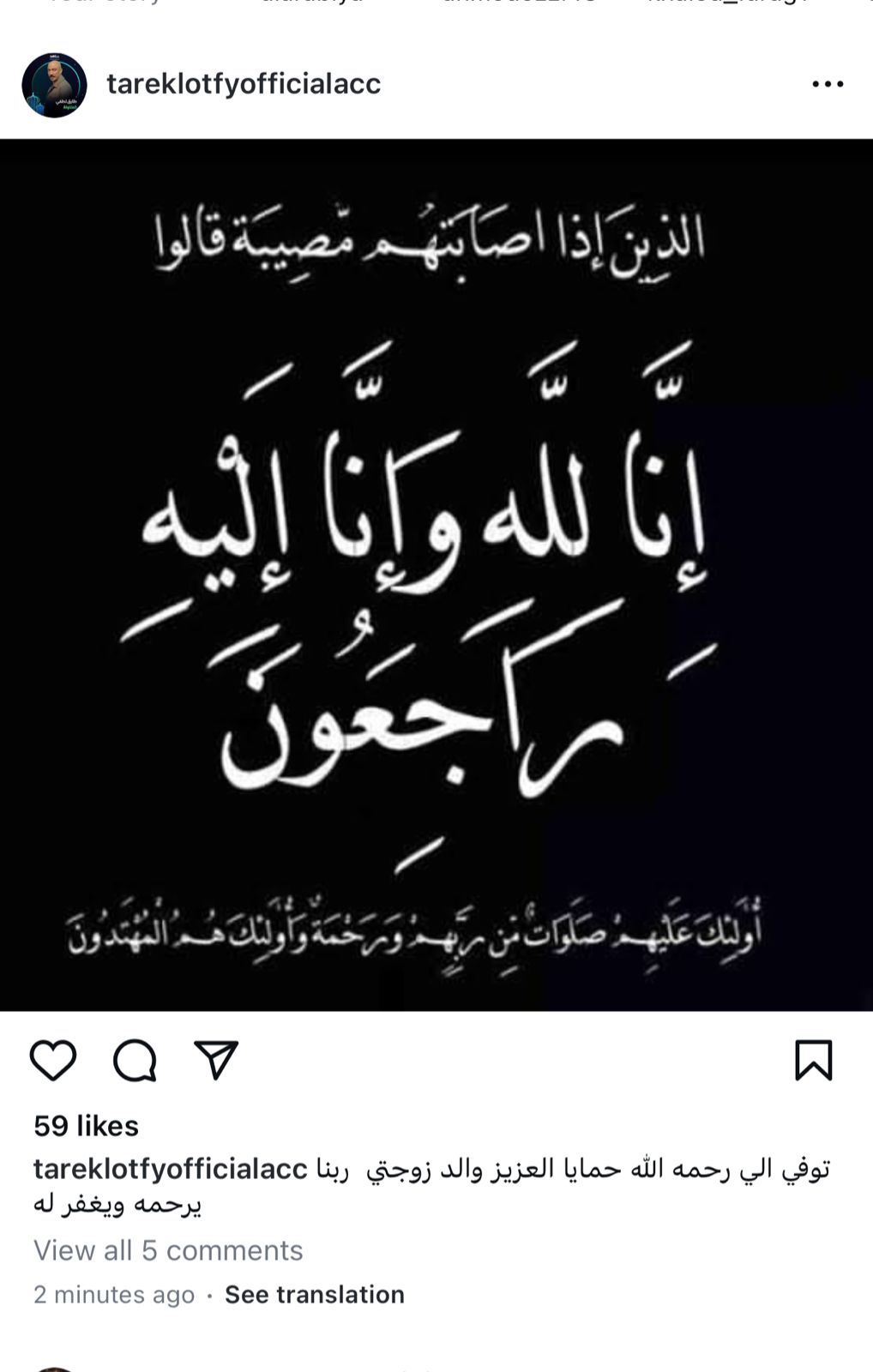Share the post via paper plane icon
This screenshot has height=1372, width=873.
tap(215, 1061)
